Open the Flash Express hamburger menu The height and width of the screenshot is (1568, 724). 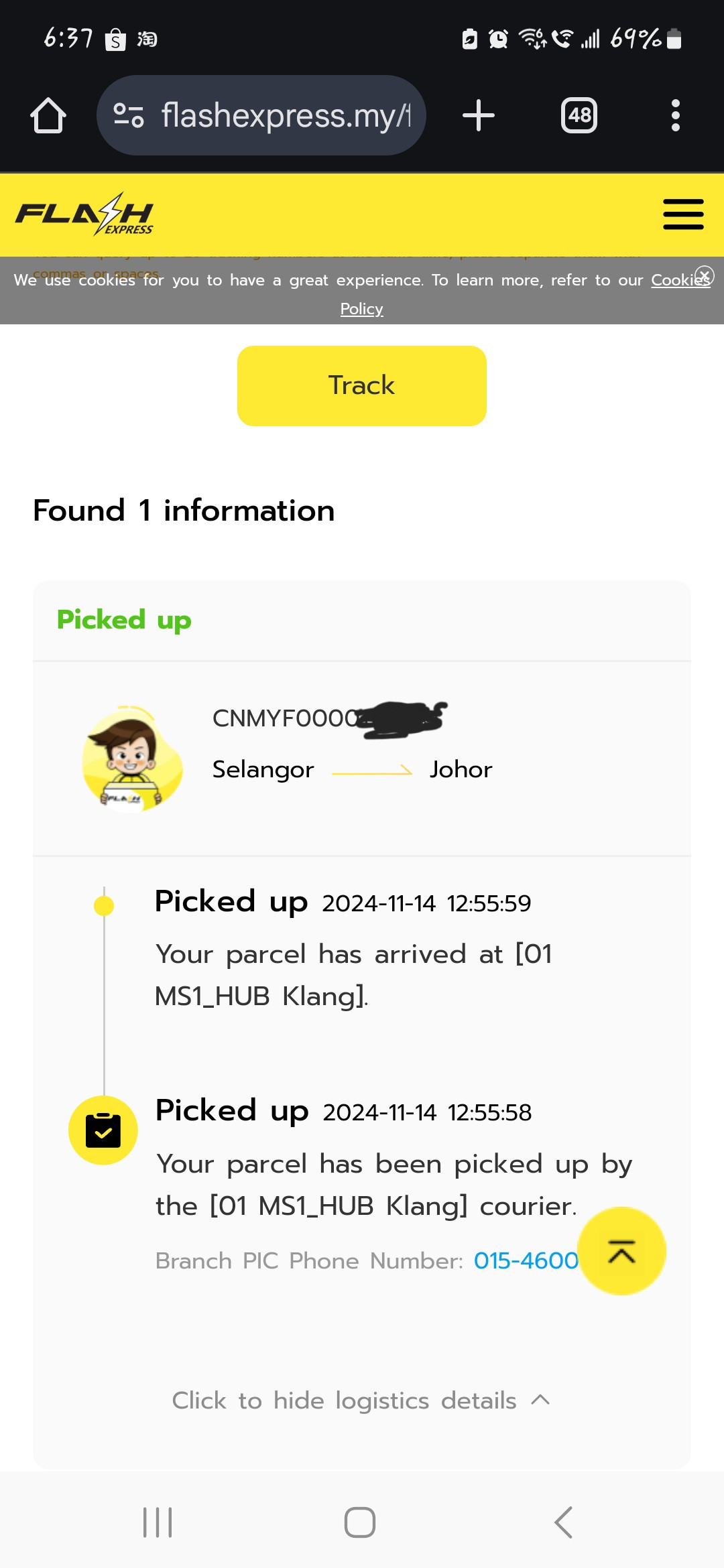point(683,214)
